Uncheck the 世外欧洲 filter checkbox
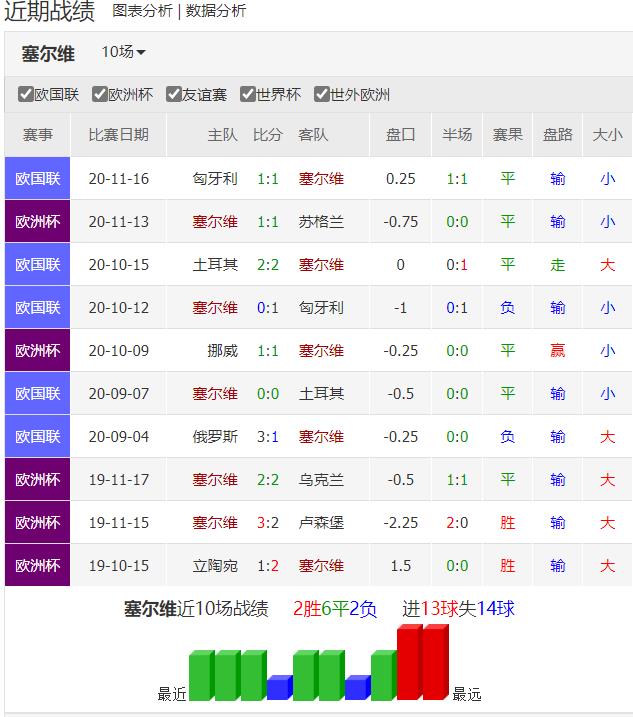 [x=322, y=95]
